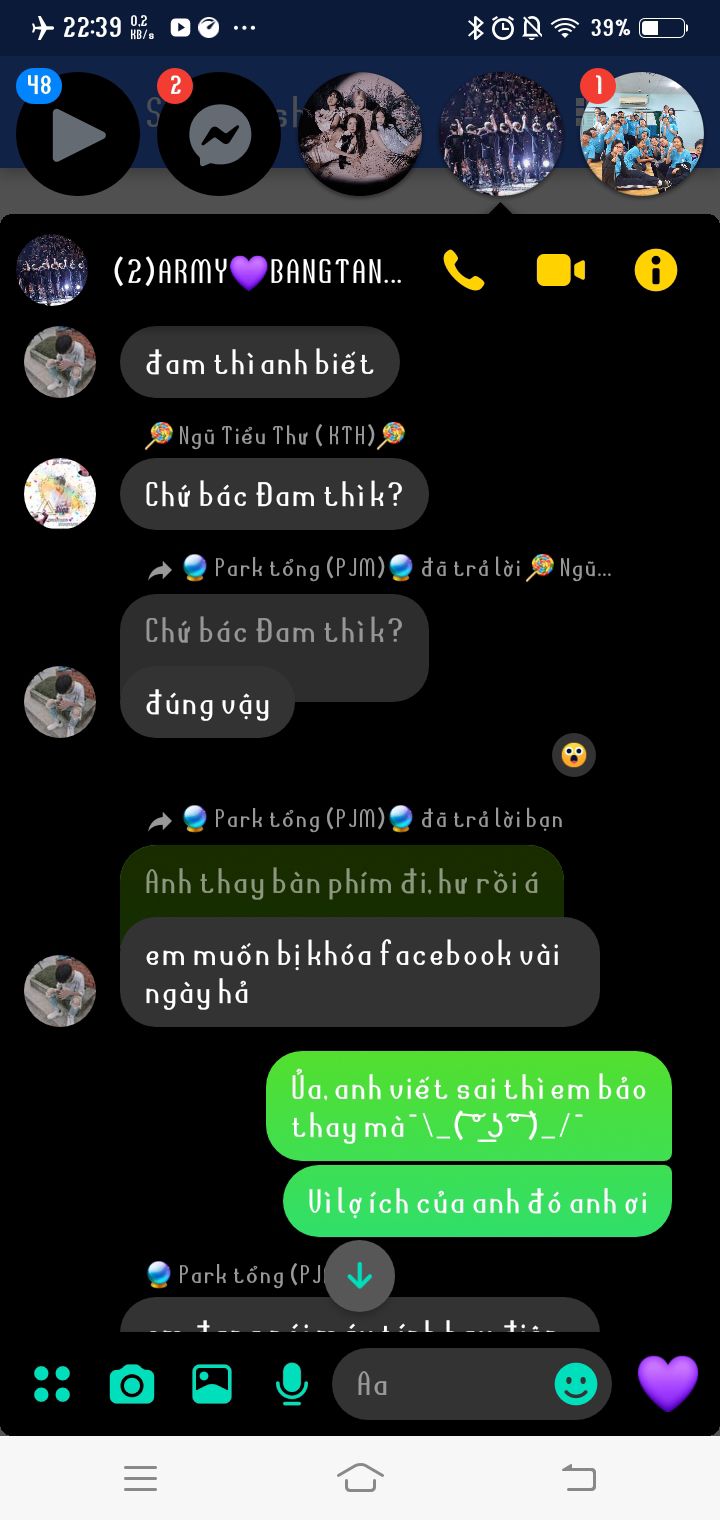Go to the home screen

[360, 1477]
